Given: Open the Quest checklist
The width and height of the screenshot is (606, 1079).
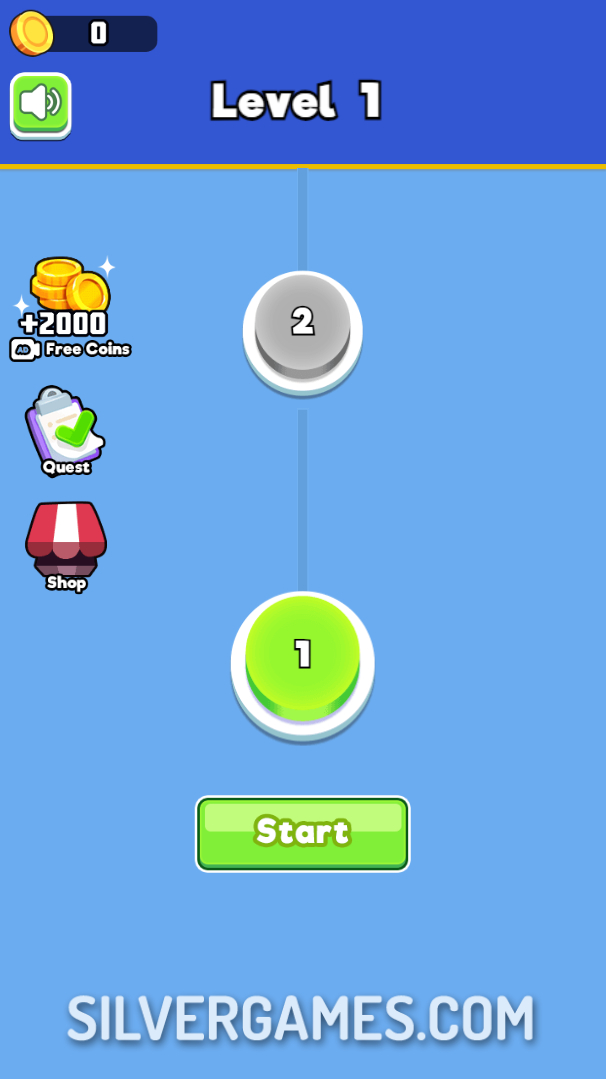Looking at the screenshot, I should point(65,431).
